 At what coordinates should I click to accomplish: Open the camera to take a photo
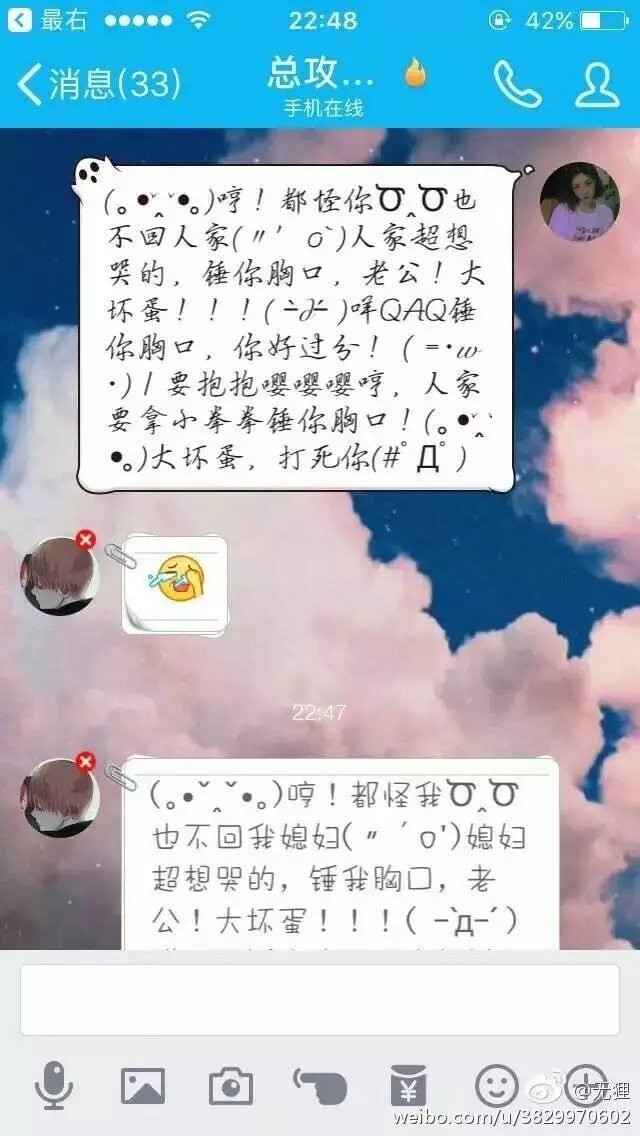click(231, 1086)
